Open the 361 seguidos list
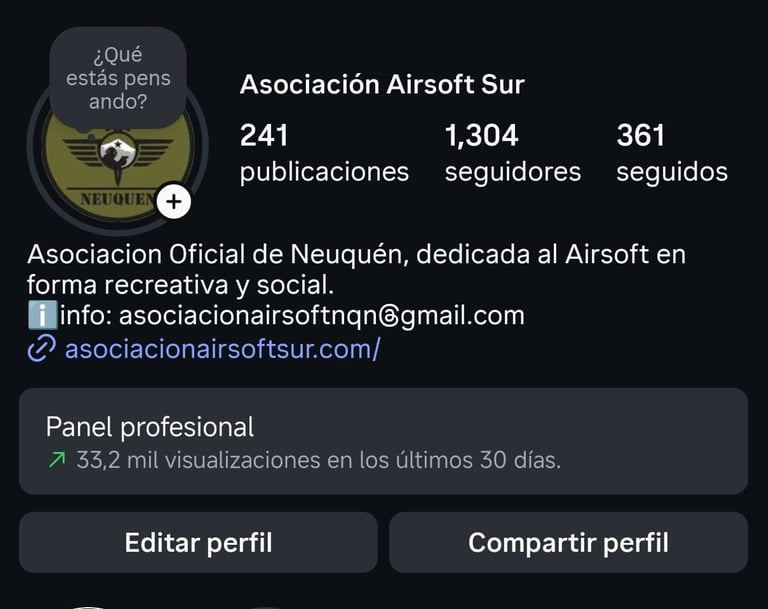Image resolution: width=768 pixels, height=609 pixels. (672, 153)
